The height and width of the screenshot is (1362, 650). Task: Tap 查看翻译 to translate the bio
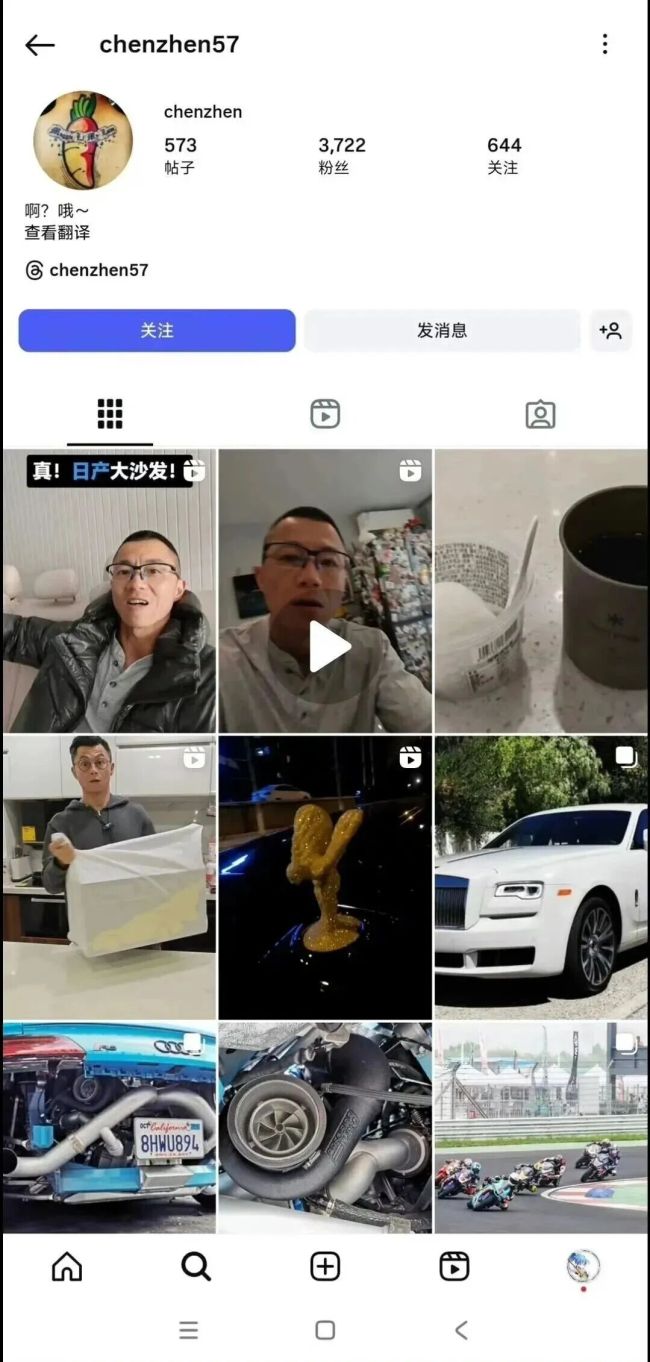[x=57, y=232]
